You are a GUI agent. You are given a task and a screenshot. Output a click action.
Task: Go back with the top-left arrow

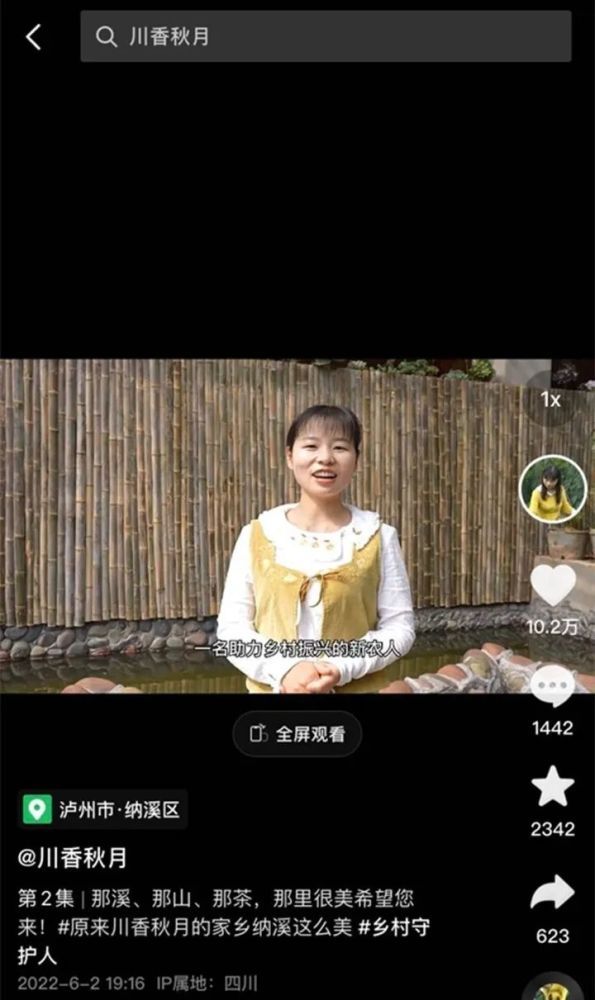pyautogui.click(x=33, y=37)
